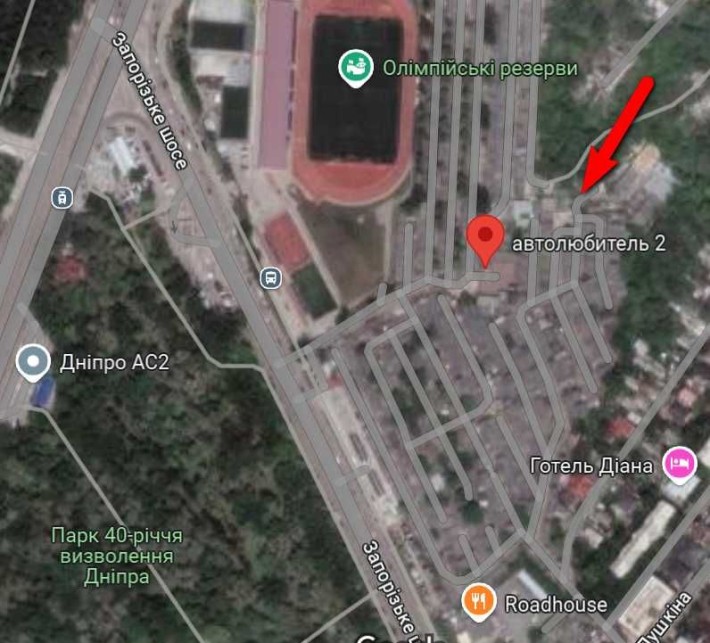
Task: Select the Дніпро АС2 station marker
Action: [34, 362]
